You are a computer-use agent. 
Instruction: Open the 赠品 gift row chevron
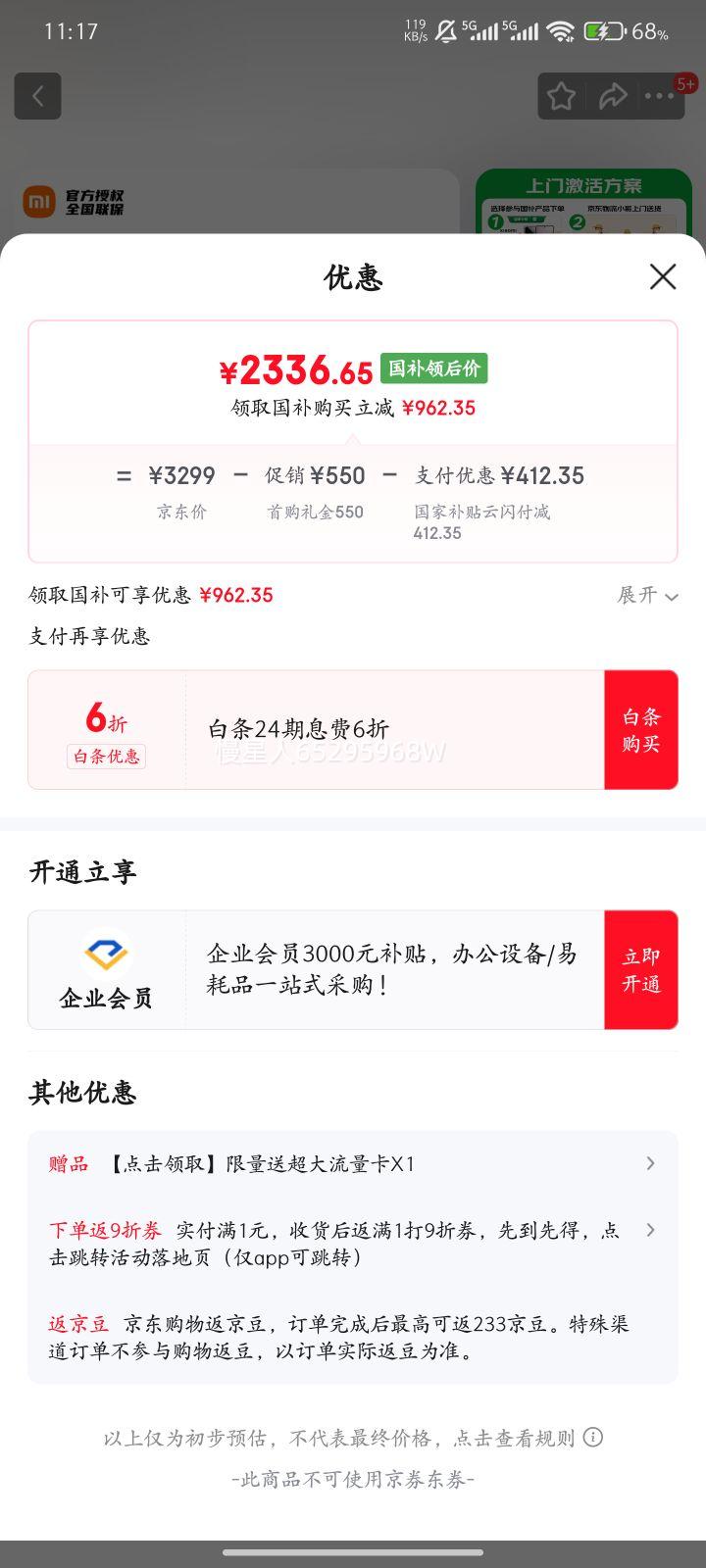click(650, 1163)
